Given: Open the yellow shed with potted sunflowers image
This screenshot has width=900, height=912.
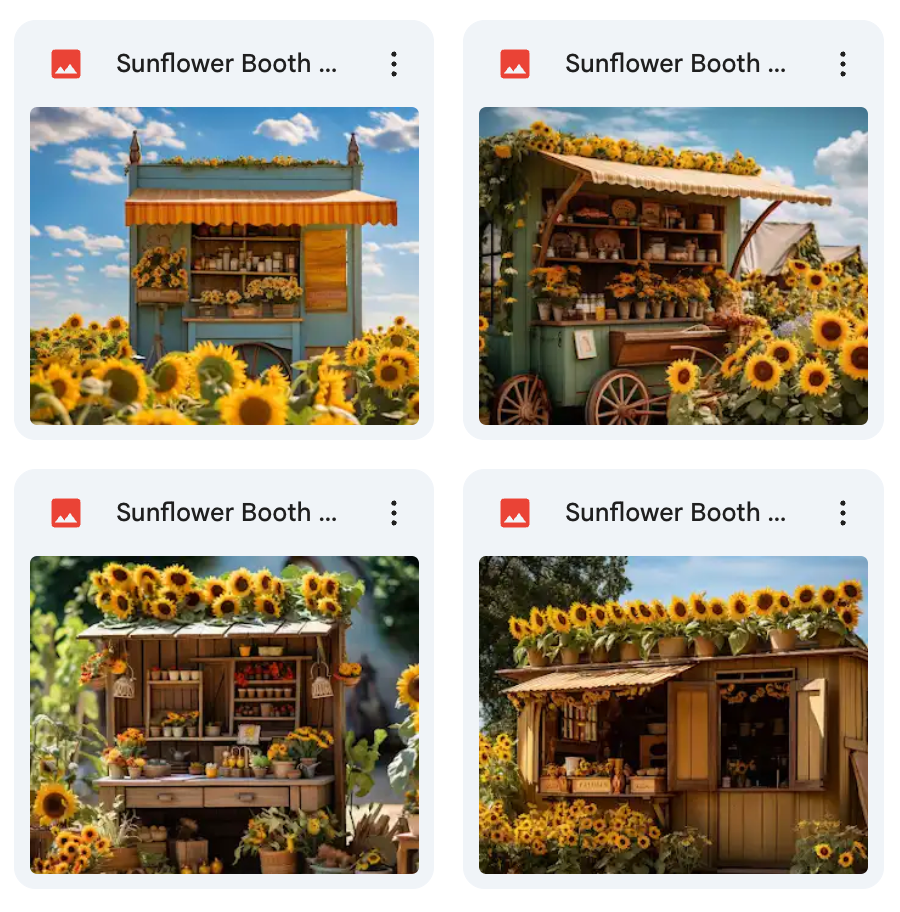Looking at the screenshot, I should [x=673, y=715].
